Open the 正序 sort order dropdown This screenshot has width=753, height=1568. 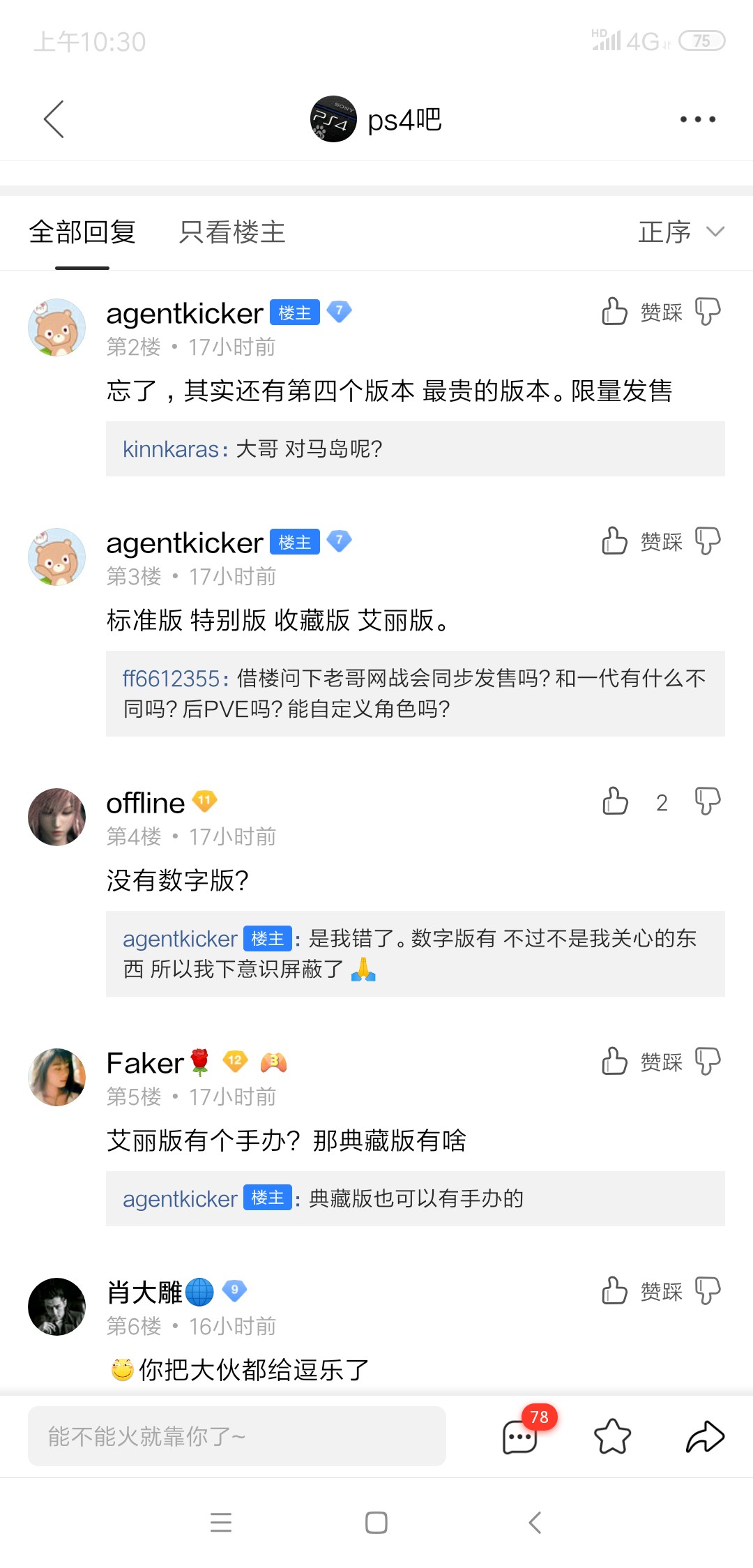pos(680,232)
